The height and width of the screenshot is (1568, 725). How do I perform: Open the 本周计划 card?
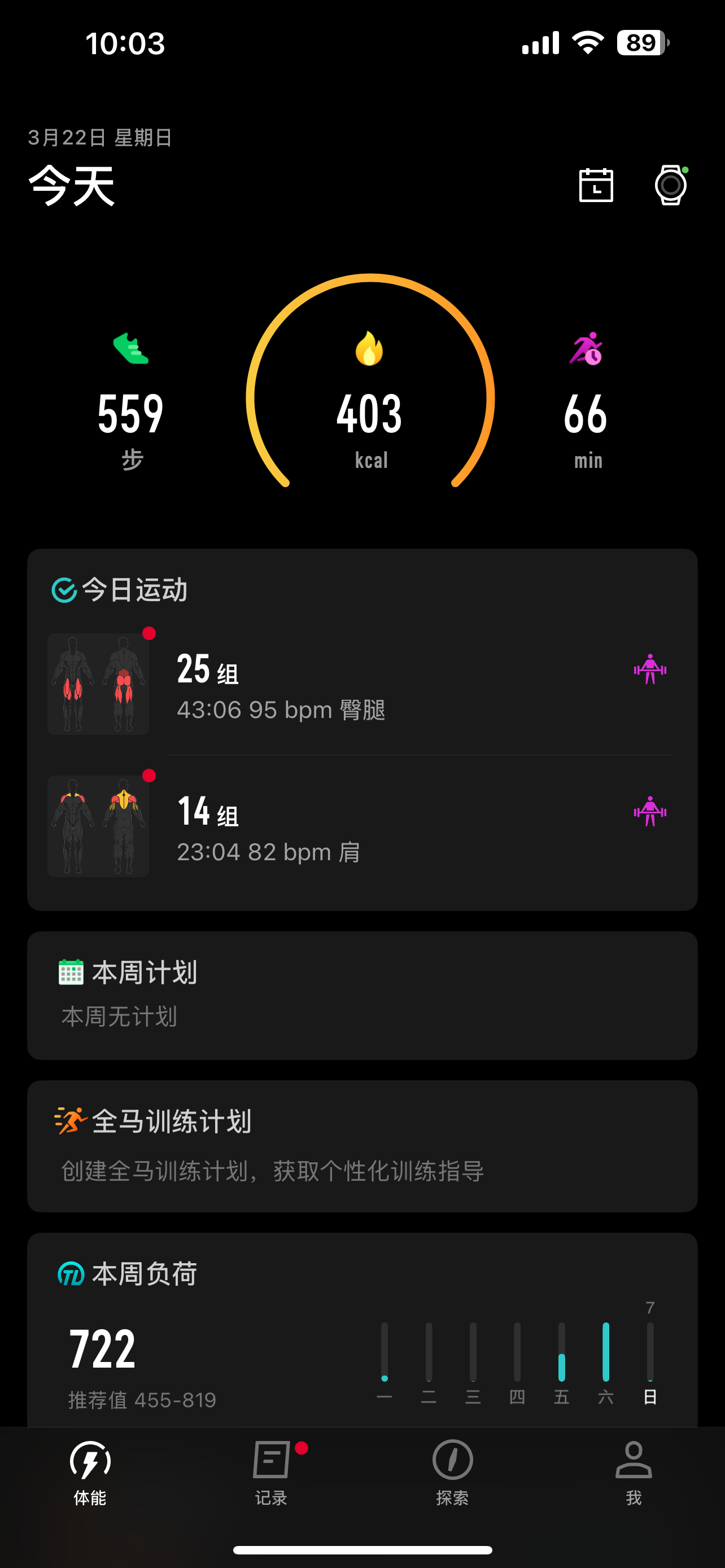[362, 995]
